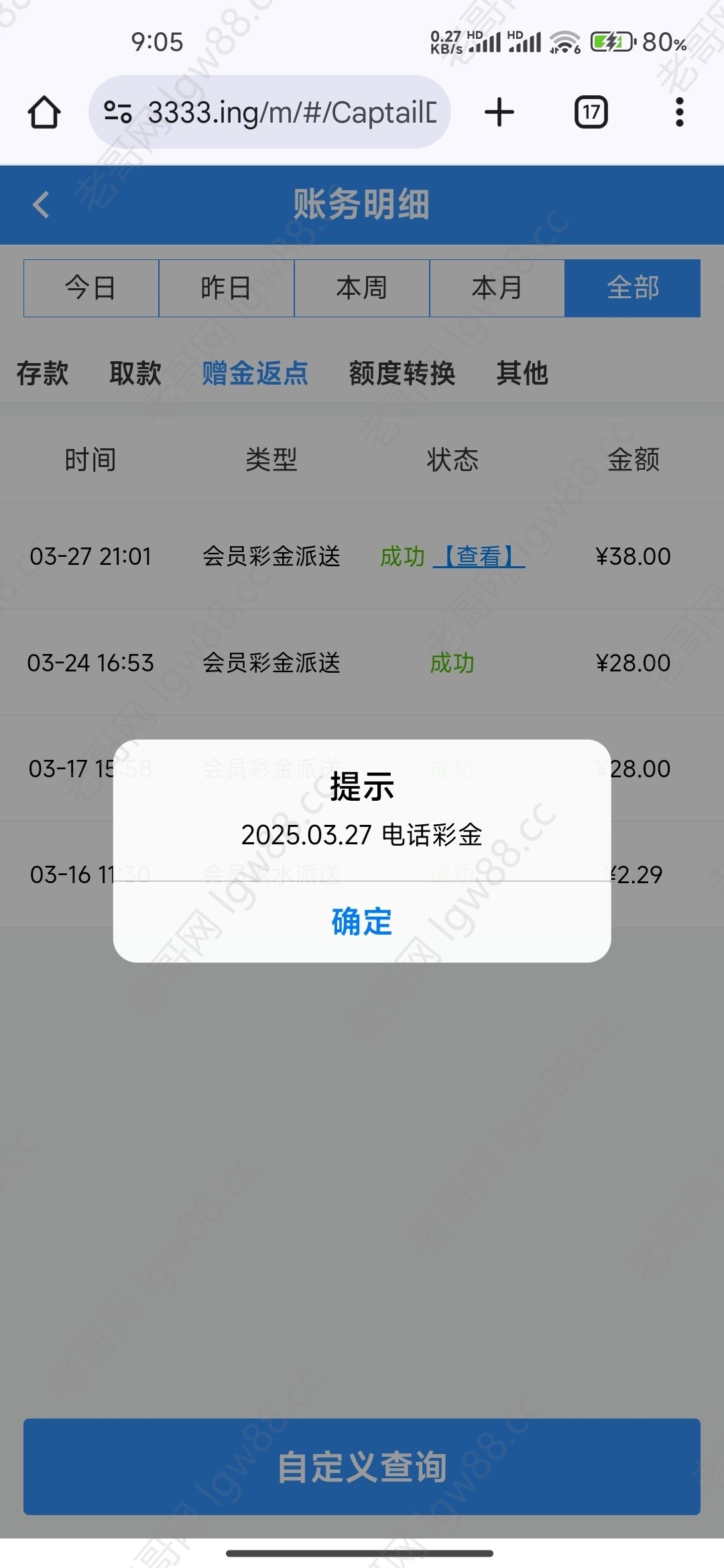Confirm the dialog with 确定
724x1568 pixels.
[361, 921]
